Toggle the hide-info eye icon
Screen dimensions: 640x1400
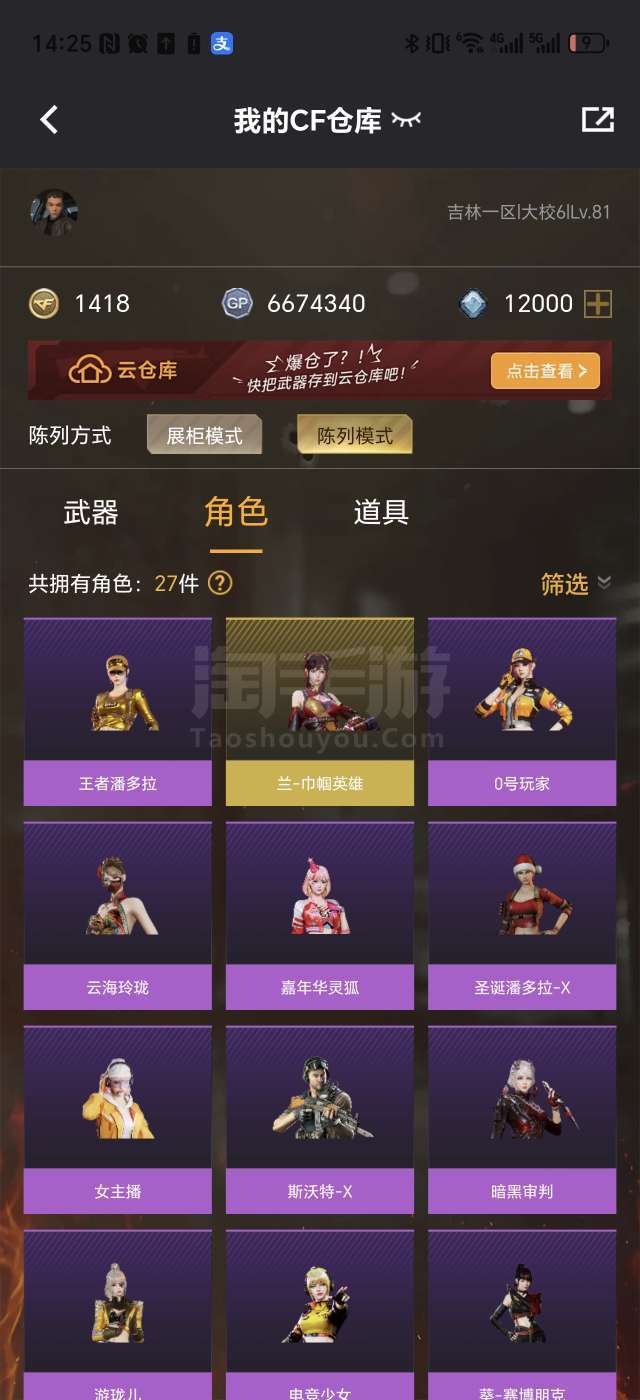click(406, 120)
